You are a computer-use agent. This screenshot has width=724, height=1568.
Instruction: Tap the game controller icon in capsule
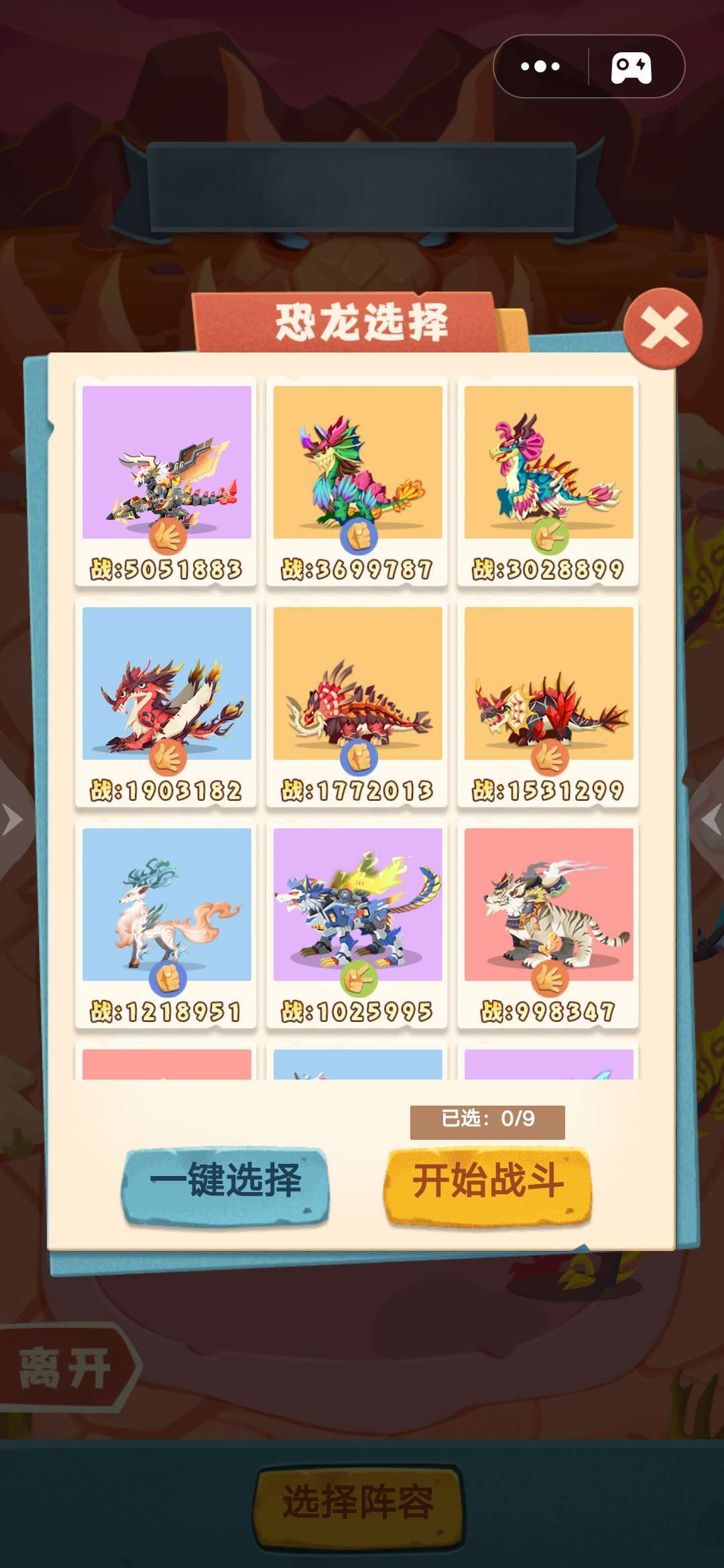coord(631,67)
